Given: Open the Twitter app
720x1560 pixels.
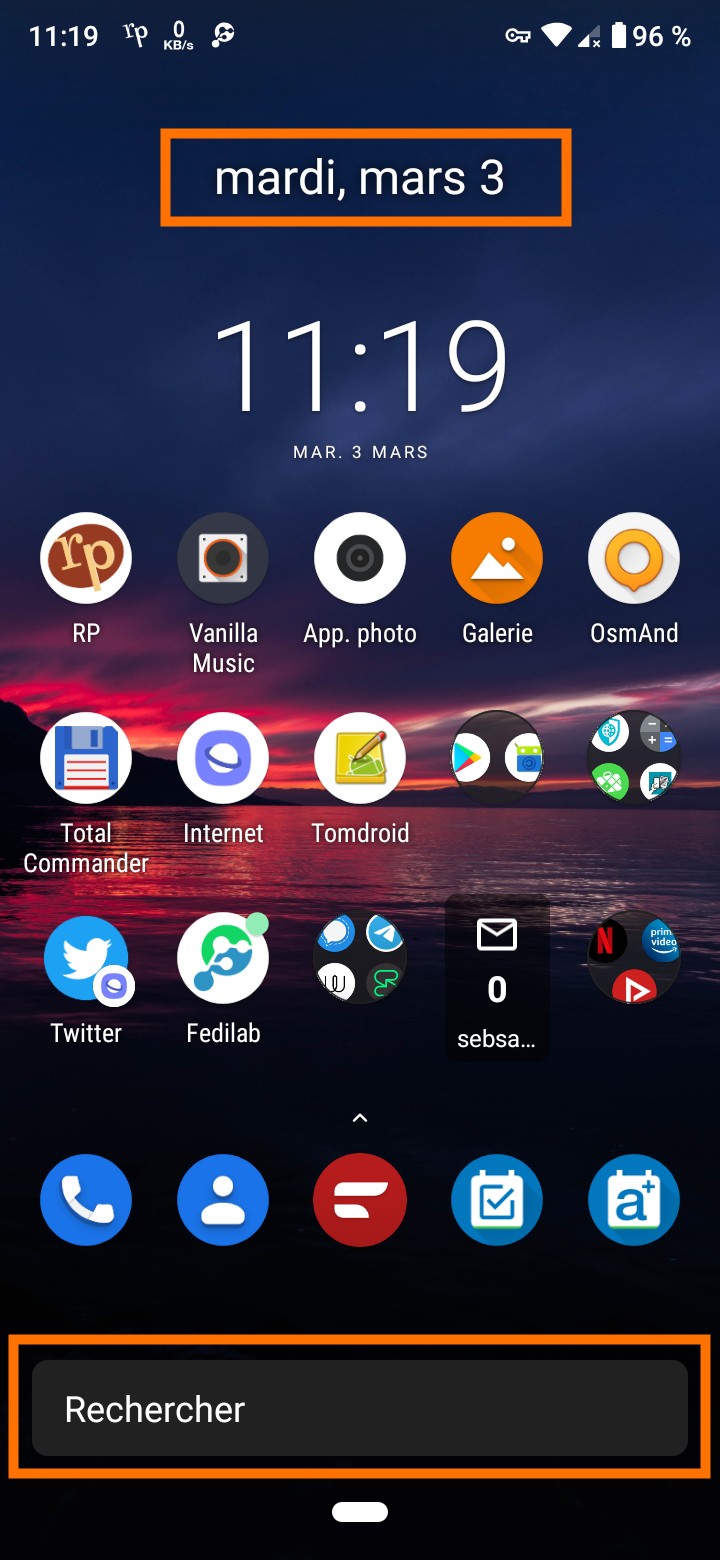Looking at the screenshot, I should [86, 959].
